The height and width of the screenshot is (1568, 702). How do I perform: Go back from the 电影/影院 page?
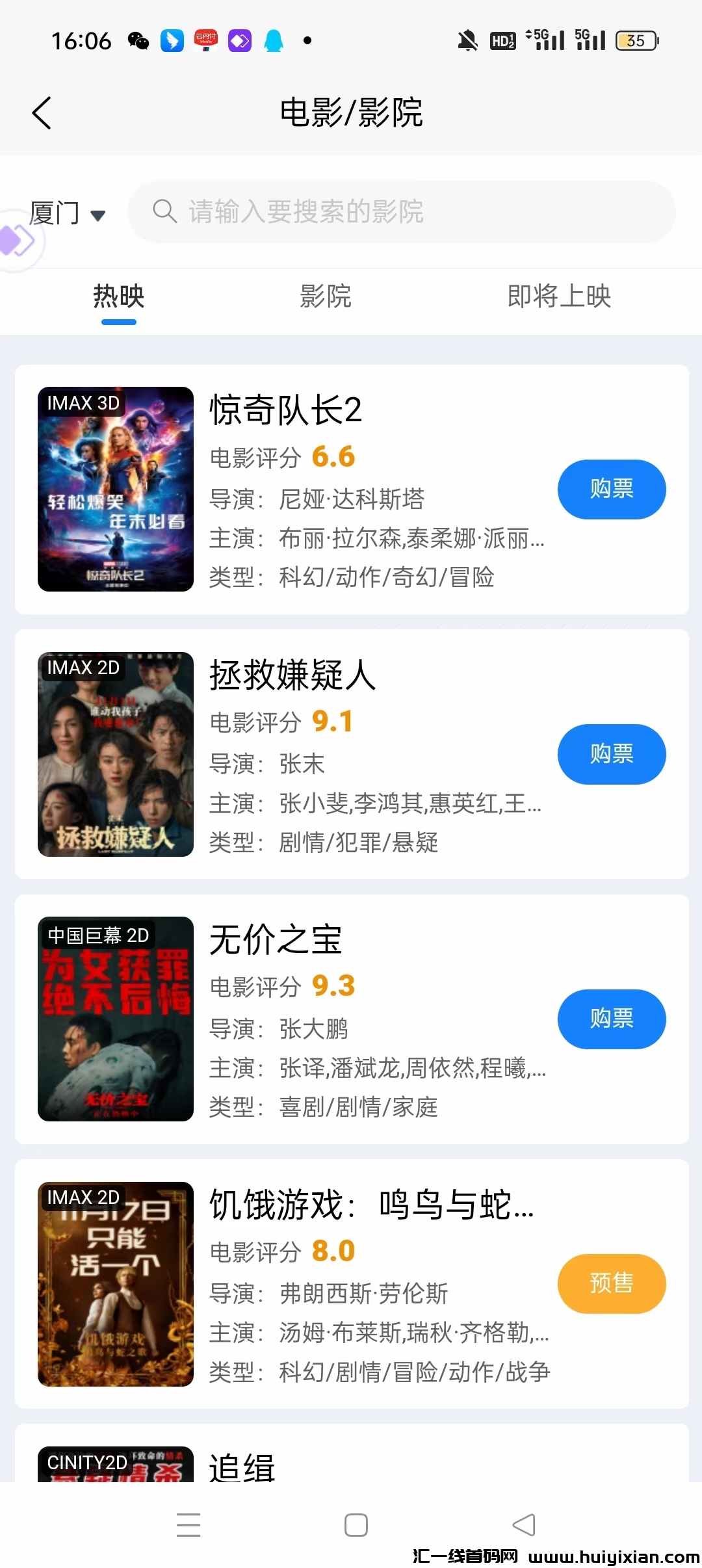click(x=42, y=113)
